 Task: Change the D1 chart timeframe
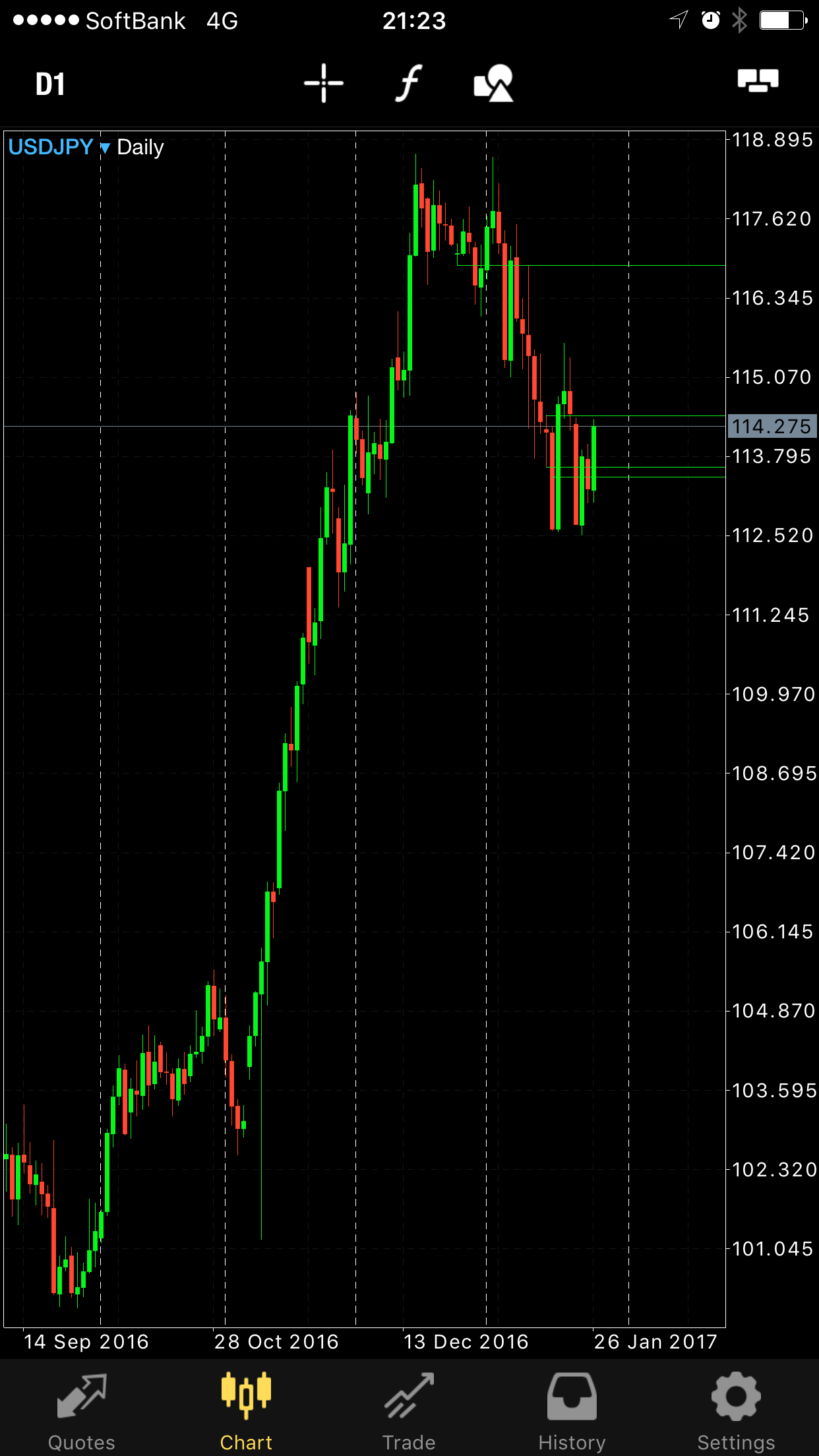pos(50,84)
